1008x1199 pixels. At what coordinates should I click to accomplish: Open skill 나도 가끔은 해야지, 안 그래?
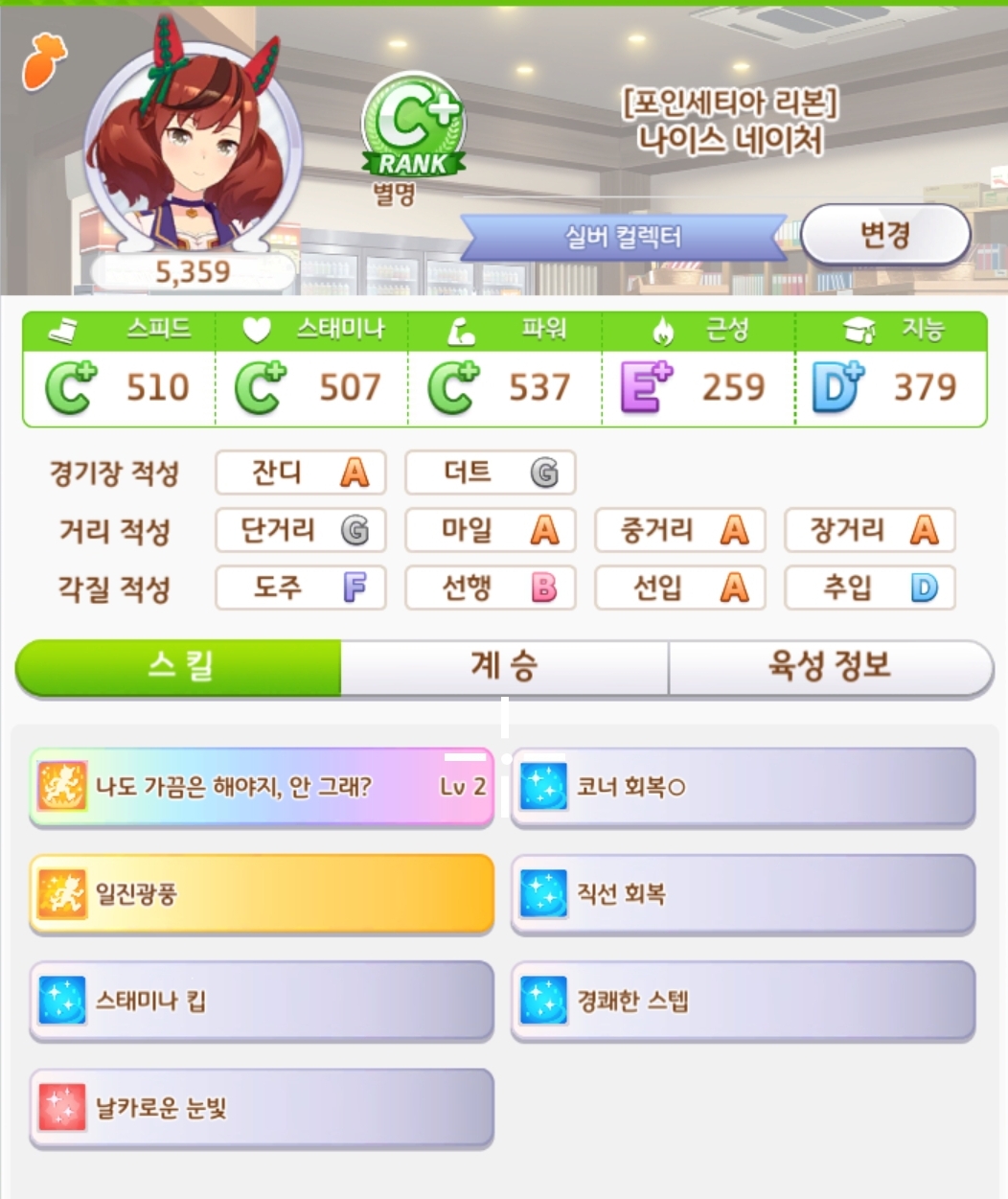click(x=262, y=787)
